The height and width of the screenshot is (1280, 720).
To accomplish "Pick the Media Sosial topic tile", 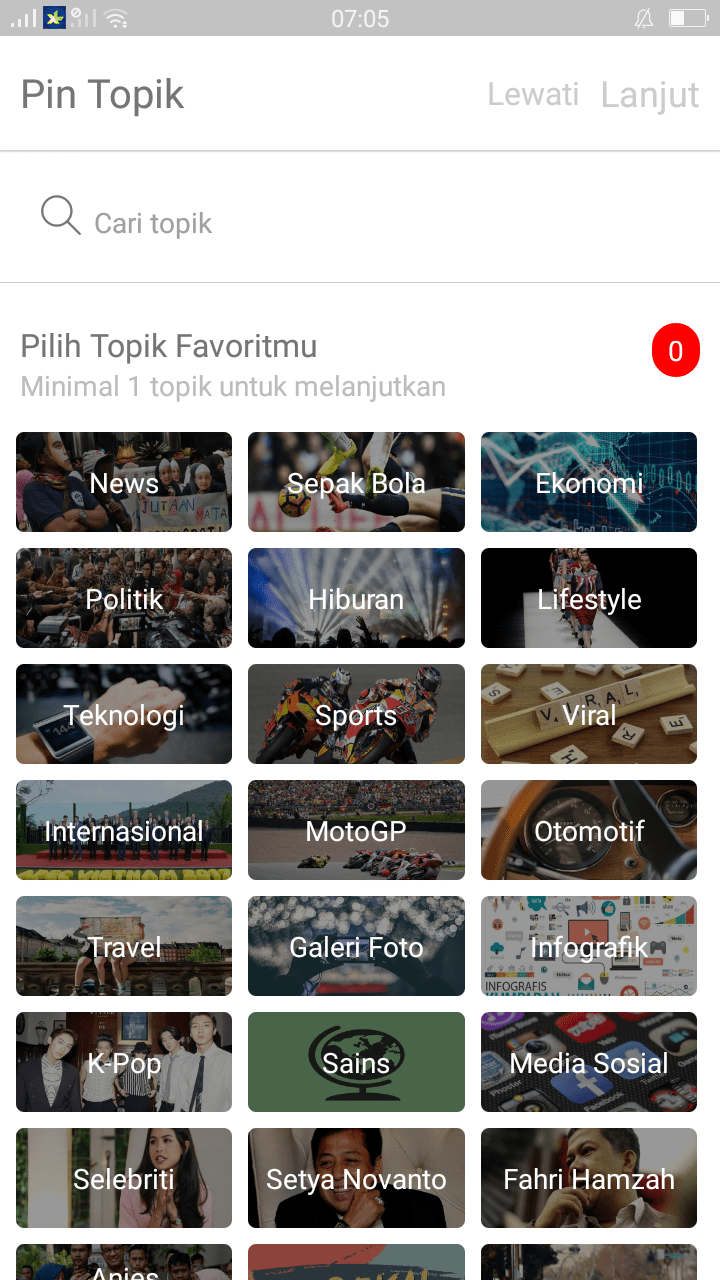I will click(x=588, y=1062).
